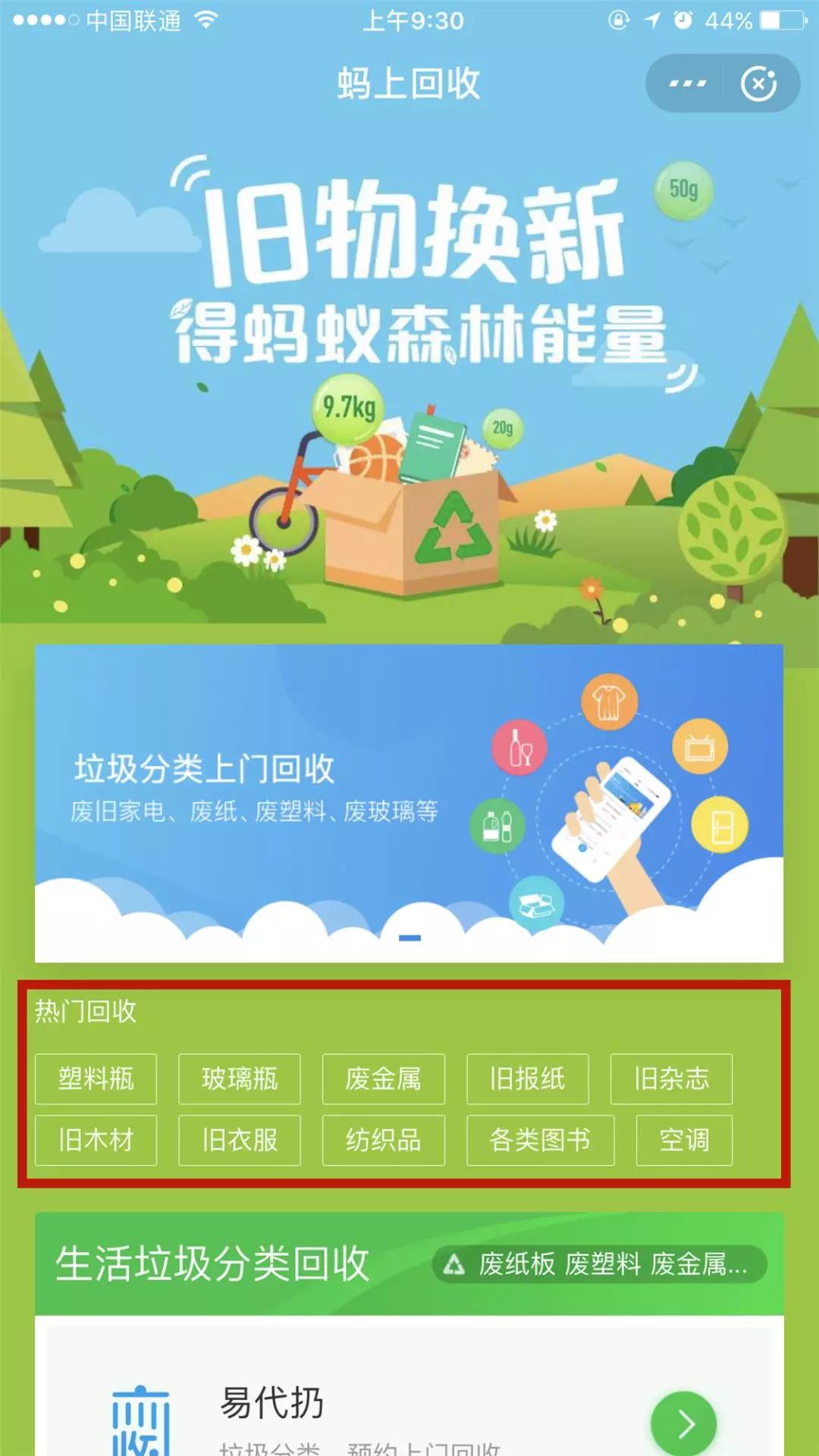Tap the 纺织品 category

coord(383,1140)
